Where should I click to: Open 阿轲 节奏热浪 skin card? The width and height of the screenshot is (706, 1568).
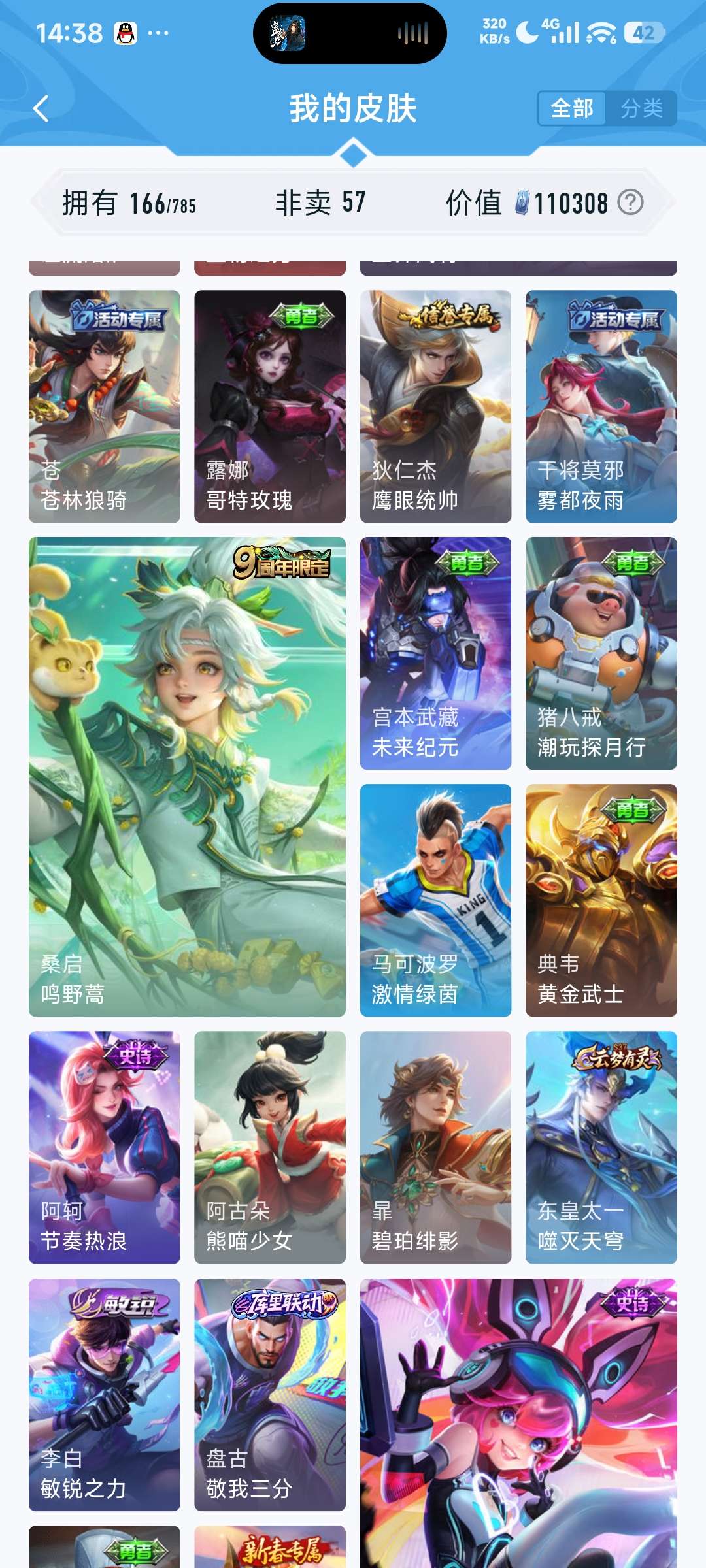click(x=104, y=1147)
